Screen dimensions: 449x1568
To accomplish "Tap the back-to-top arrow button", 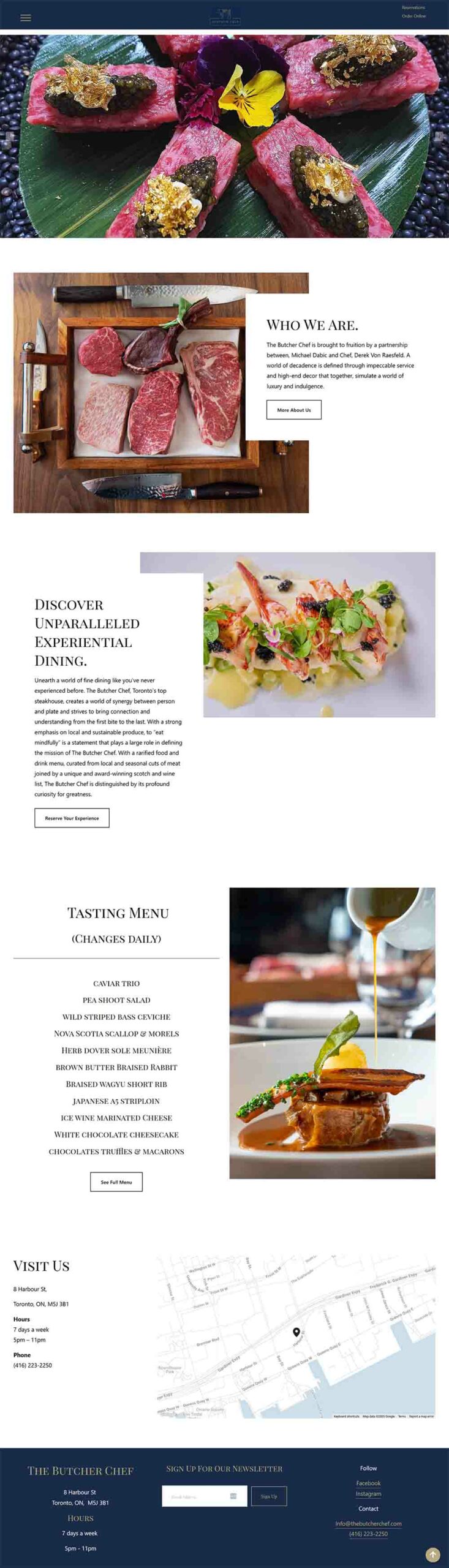I will click(432, 1554).
